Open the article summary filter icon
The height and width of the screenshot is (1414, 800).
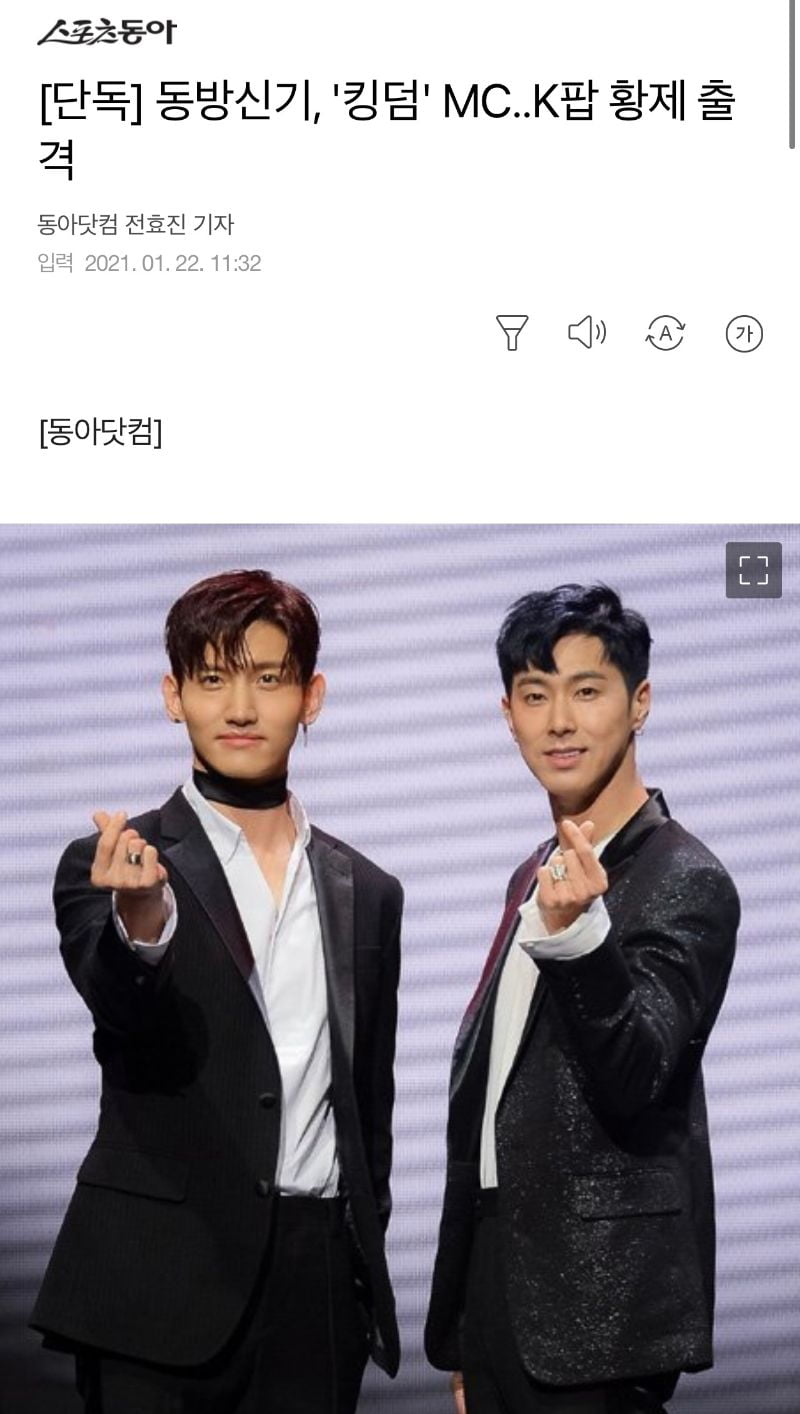coord(512,332)
